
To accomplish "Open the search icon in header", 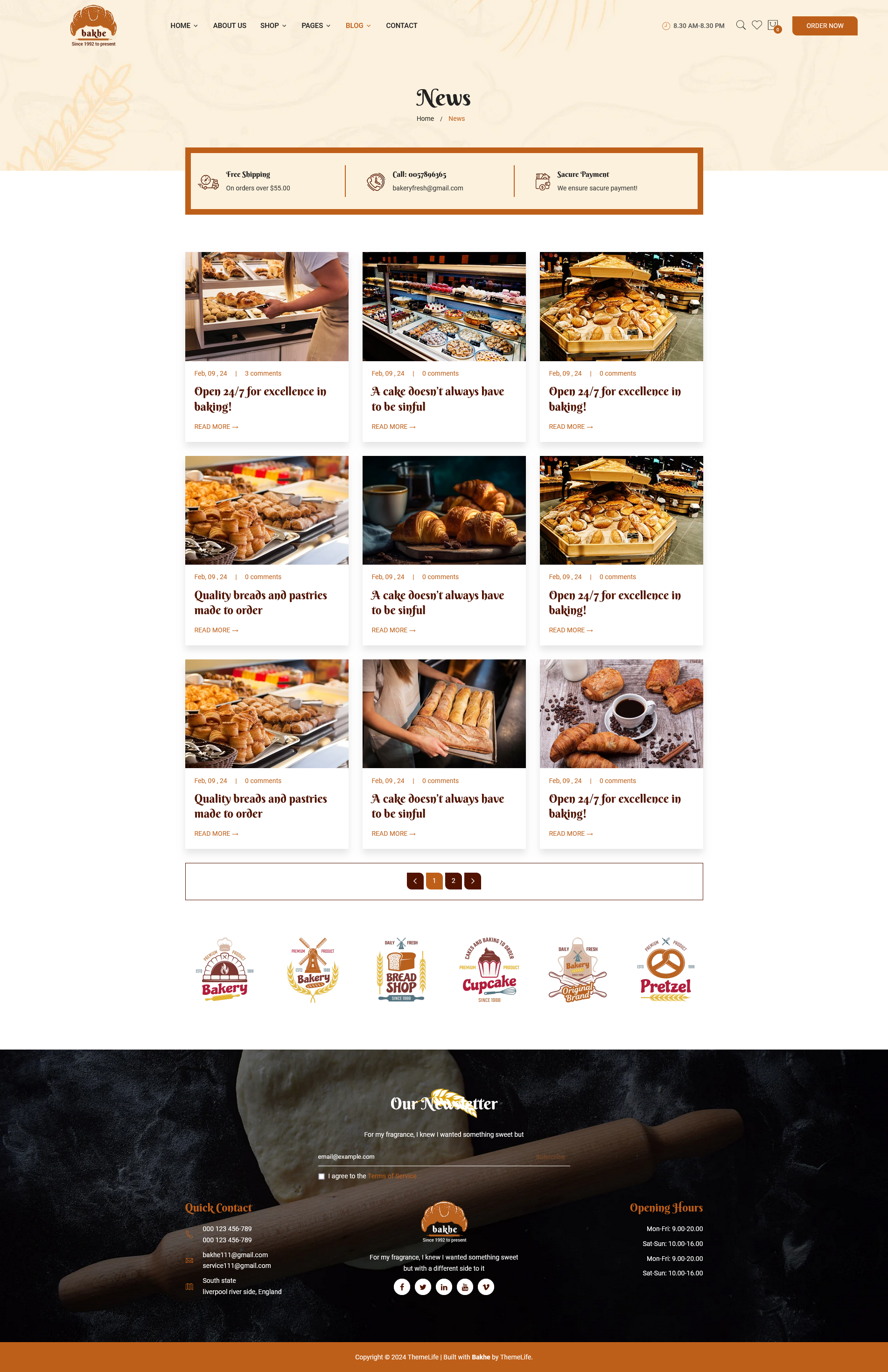I will pyautogui.click(x=741, y=25).
